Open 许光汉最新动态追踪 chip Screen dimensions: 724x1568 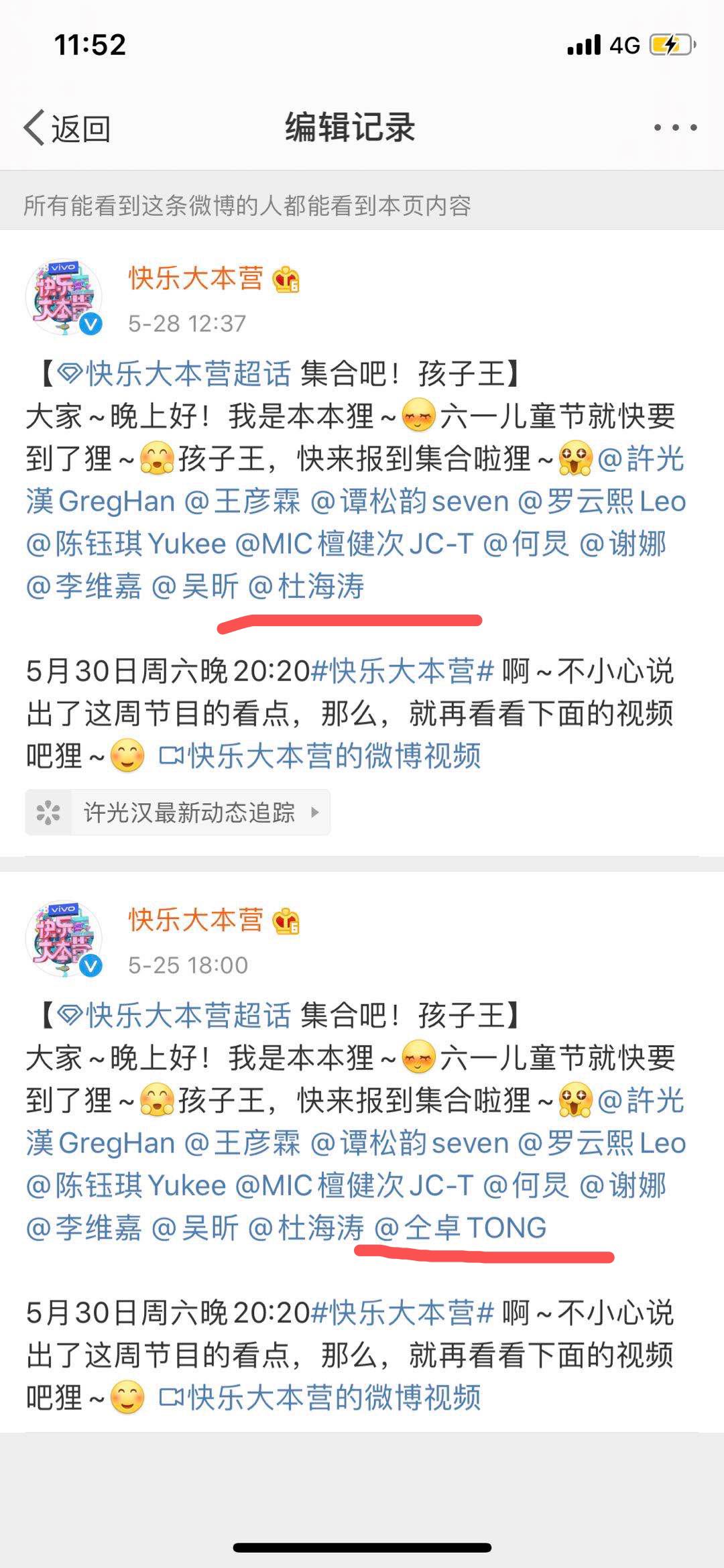(x=178, y=812)
